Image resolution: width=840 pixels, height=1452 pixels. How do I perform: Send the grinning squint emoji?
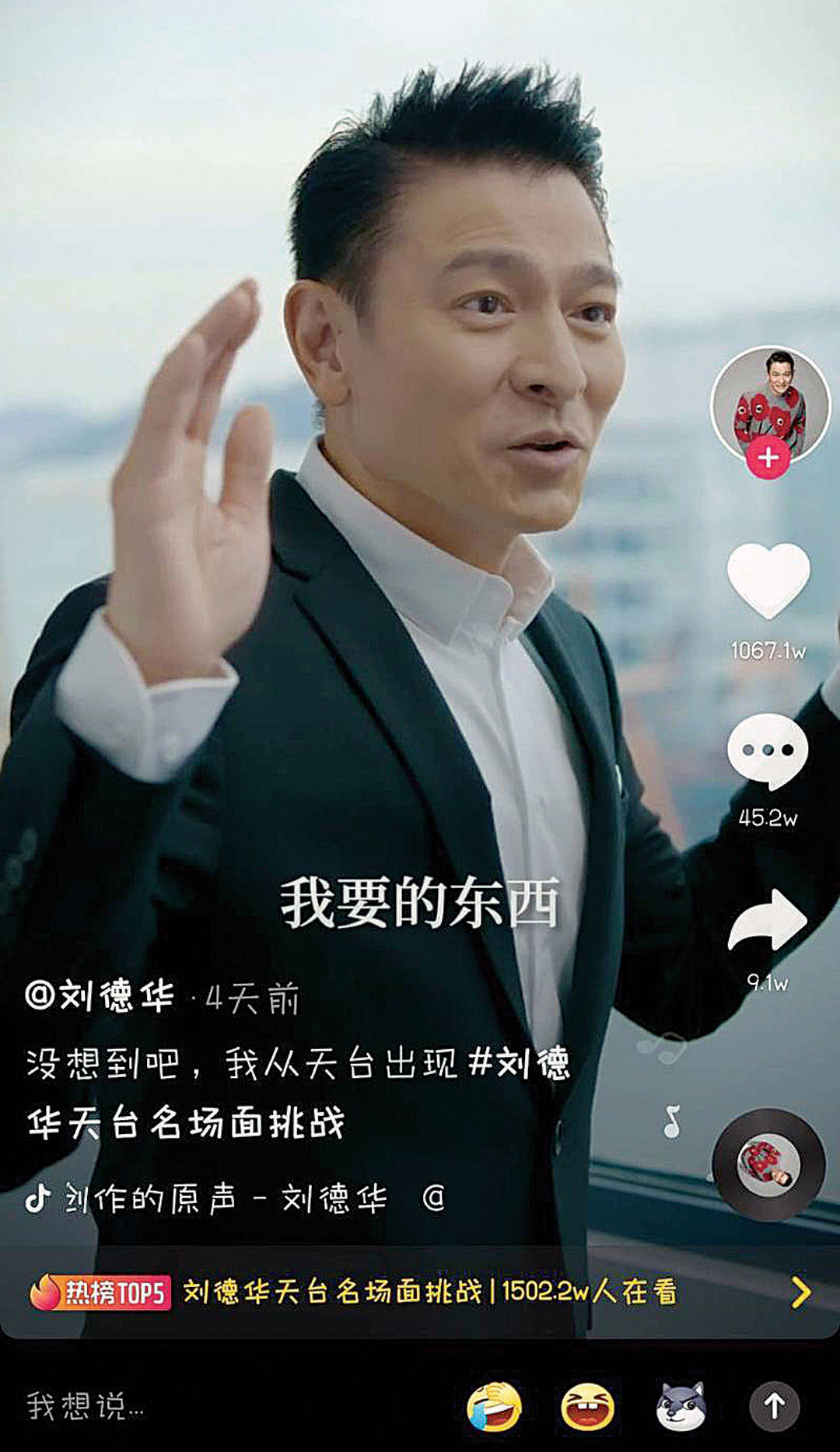click(587, 1406)
